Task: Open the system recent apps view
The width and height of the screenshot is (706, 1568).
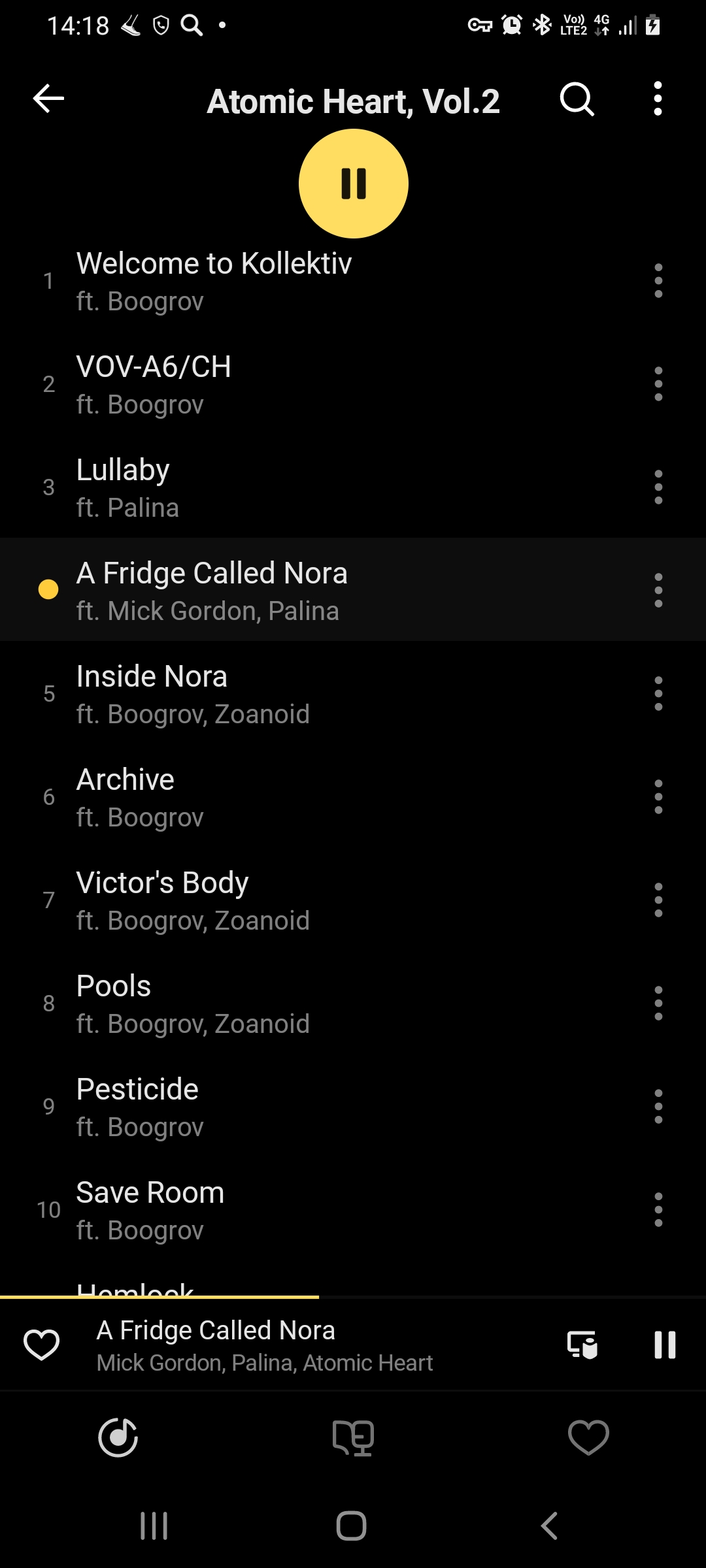Action: pyautogui.click(x=154, y=1526)
